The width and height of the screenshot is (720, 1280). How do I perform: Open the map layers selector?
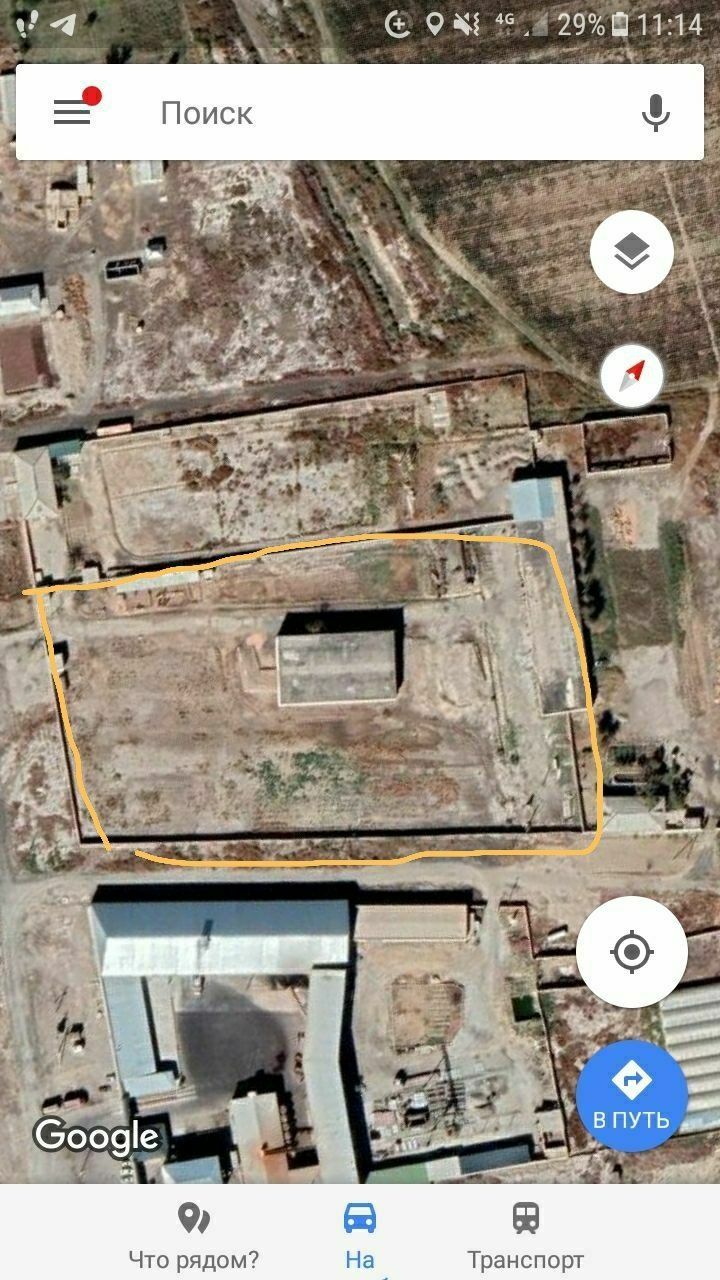point(631,252)
